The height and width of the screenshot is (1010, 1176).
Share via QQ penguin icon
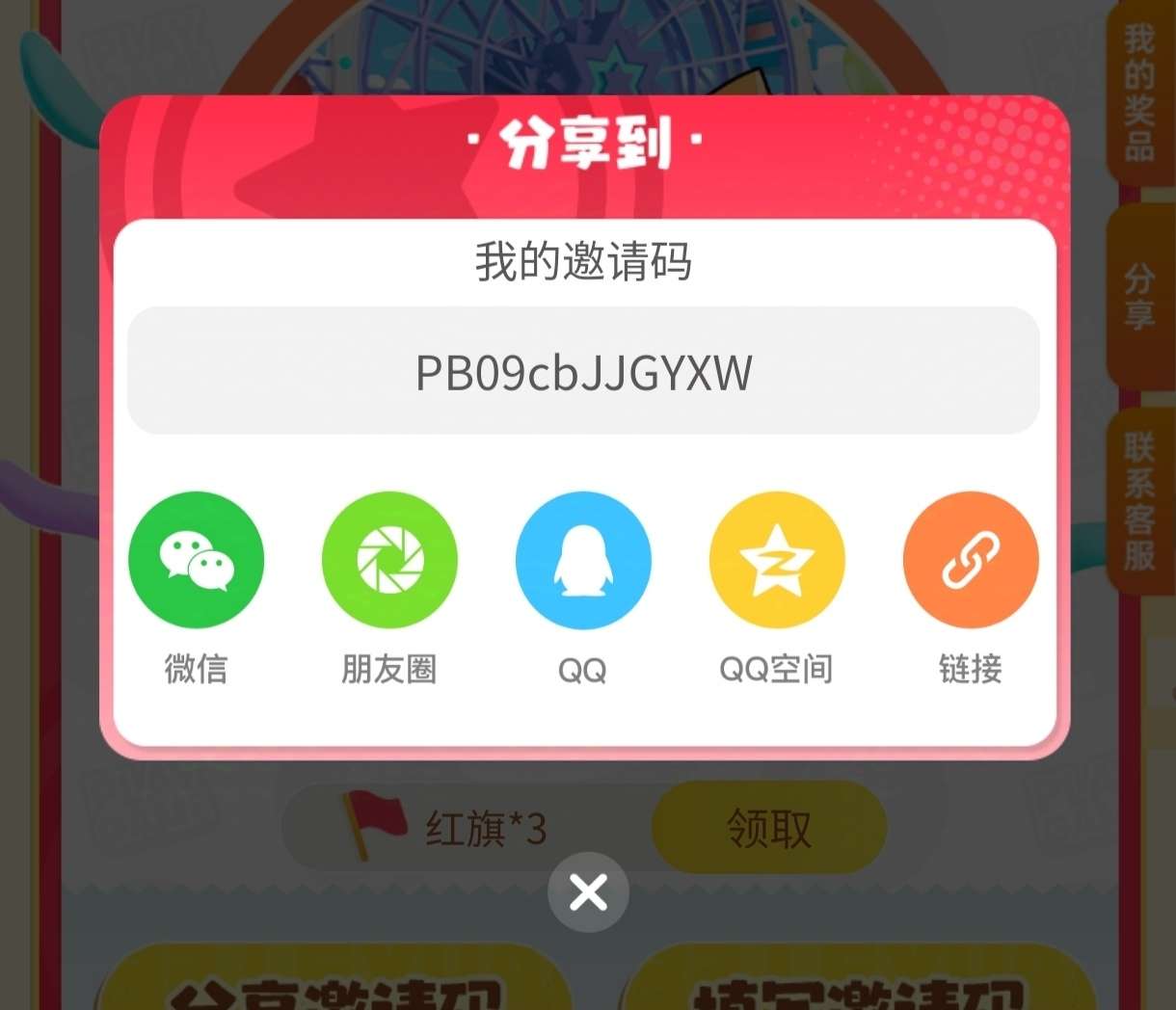tap(583, 560)
